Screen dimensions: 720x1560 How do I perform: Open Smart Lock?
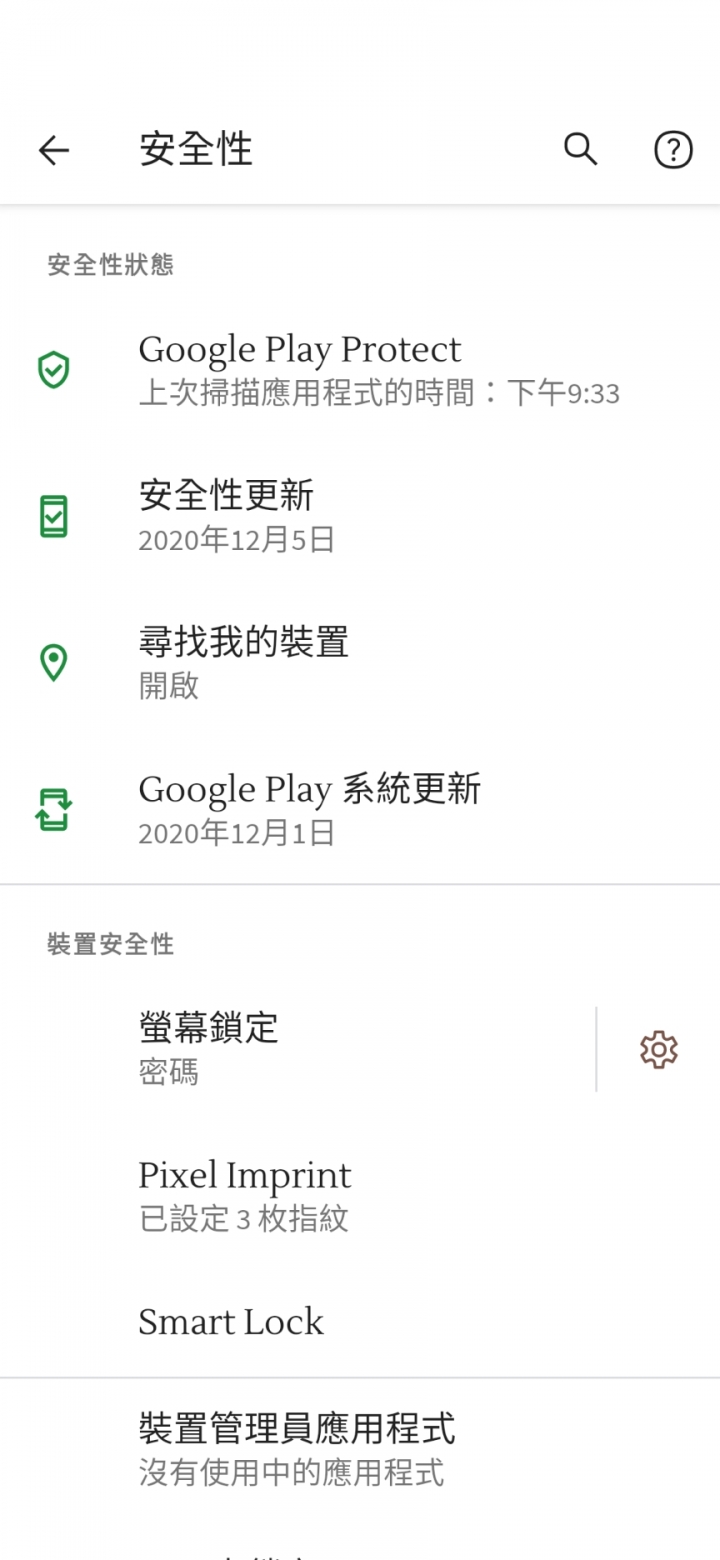click(x=360, y=1323)
